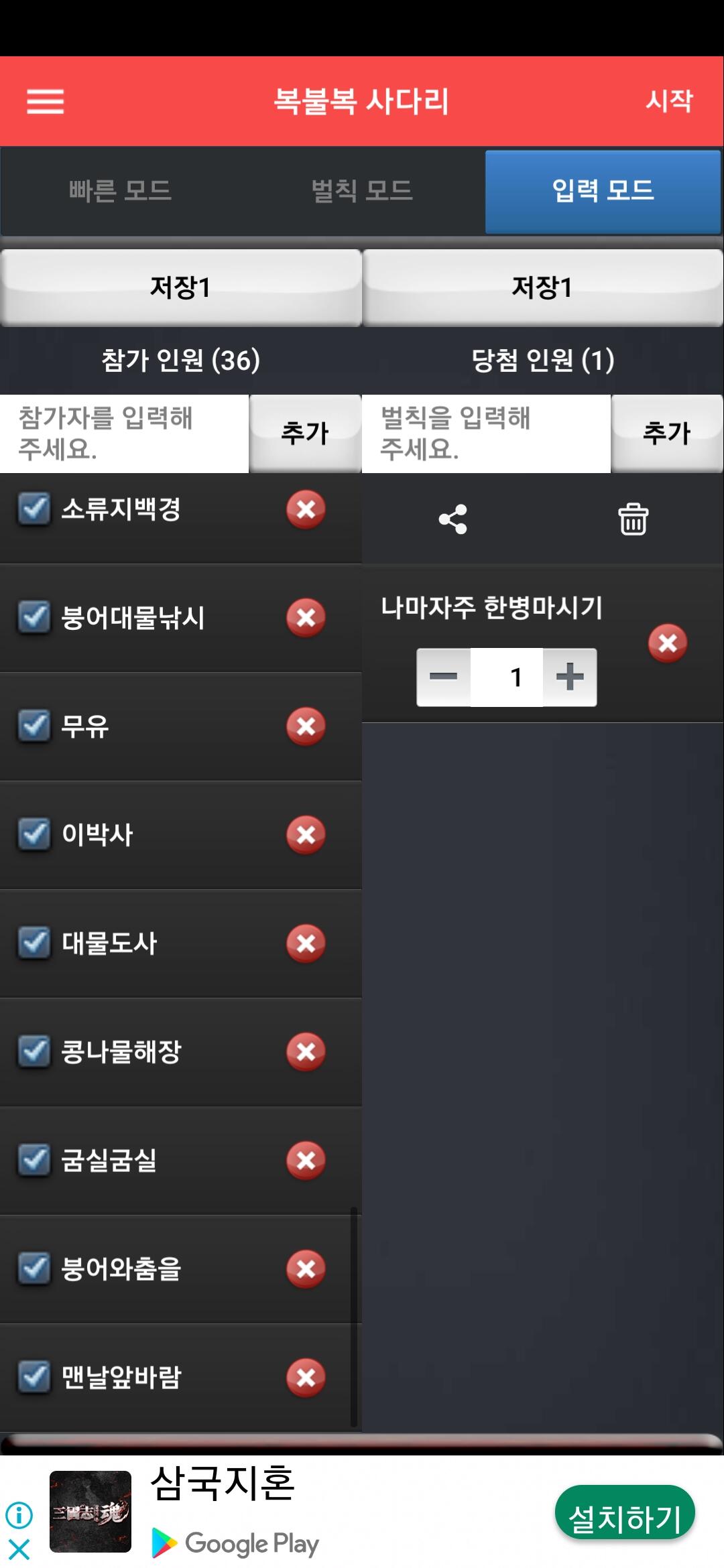
Task: Add the penalty with its 추가 button
Action: (667, 434)
